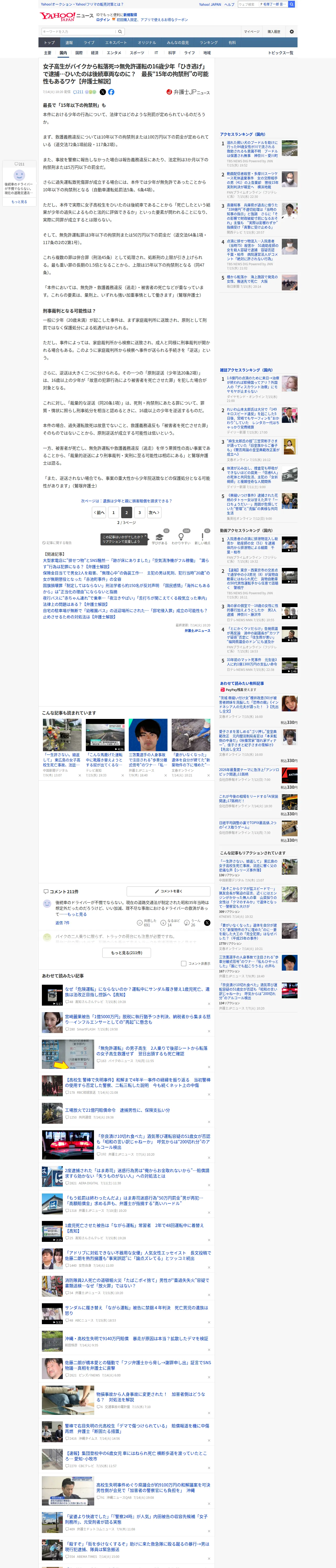The width and height of the screenshot is (336, 1568).
Task: Switch to the ランキング tab
Action: (209, 43)
